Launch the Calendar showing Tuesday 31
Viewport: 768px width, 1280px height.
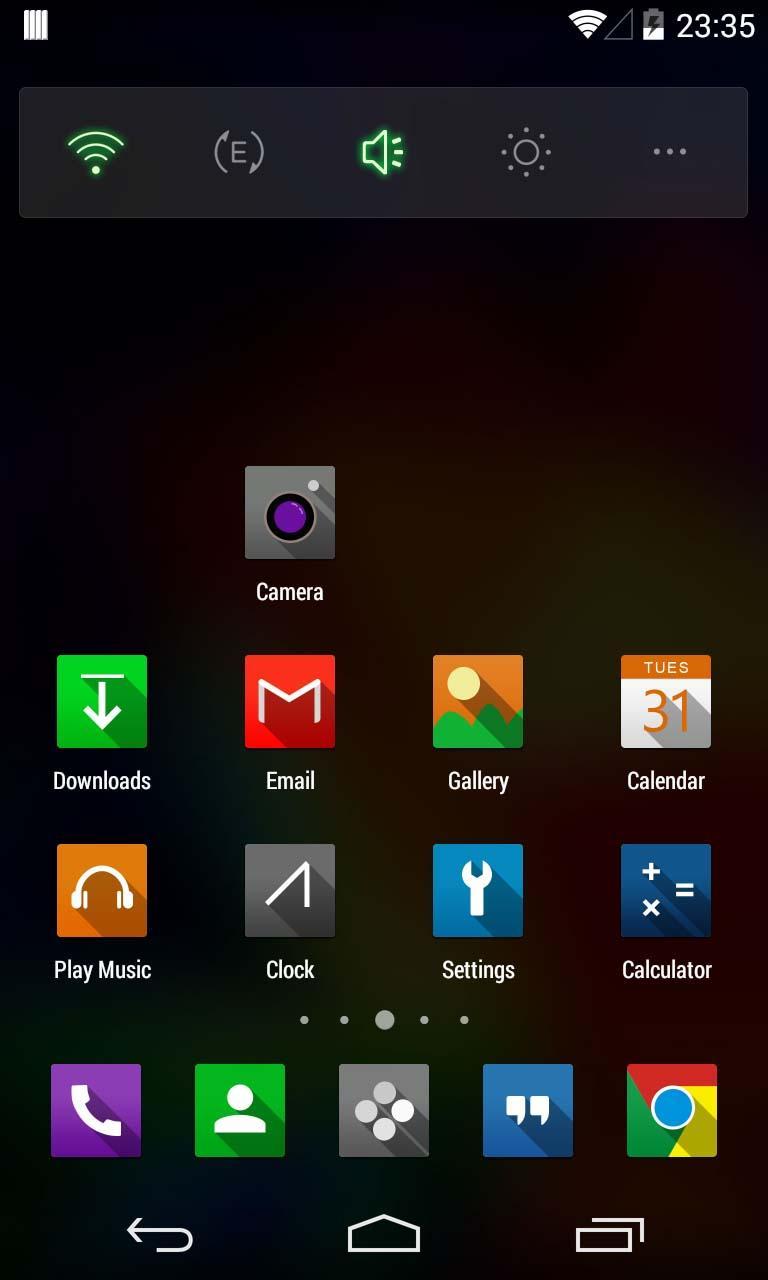[665, 701]
